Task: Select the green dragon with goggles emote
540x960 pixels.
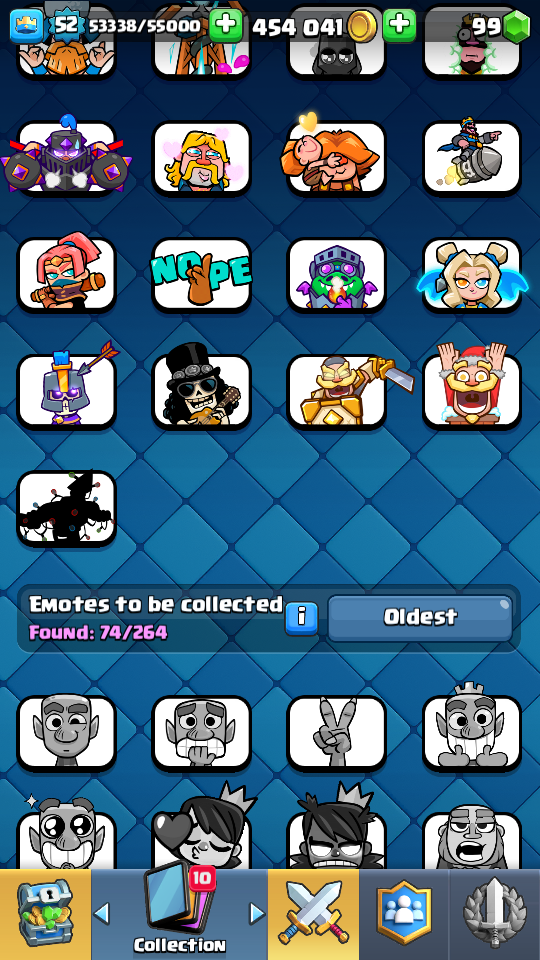Action: (x=337, y=275)
